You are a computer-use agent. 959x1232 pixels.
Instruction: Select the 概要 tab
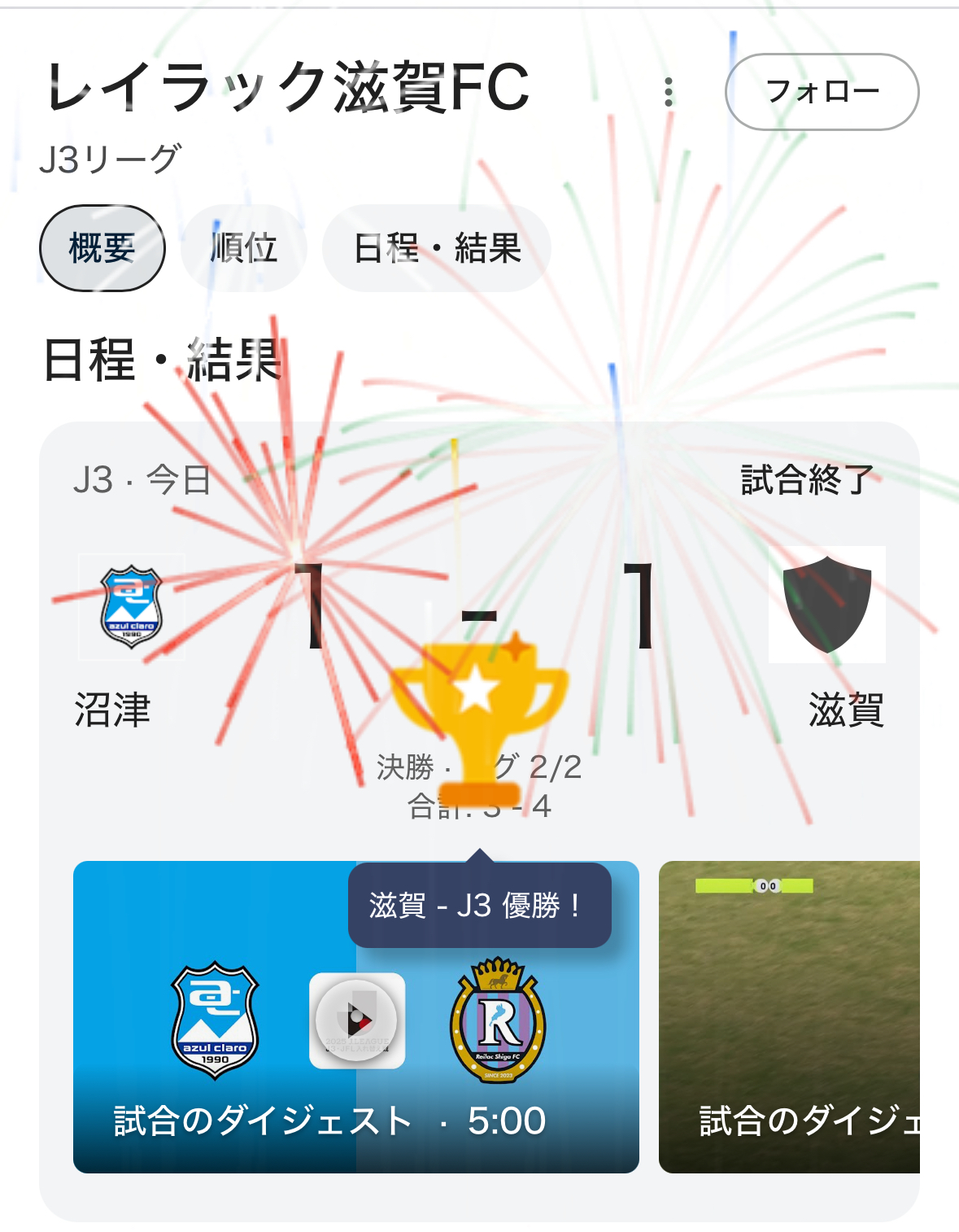[x=102, y=248]
